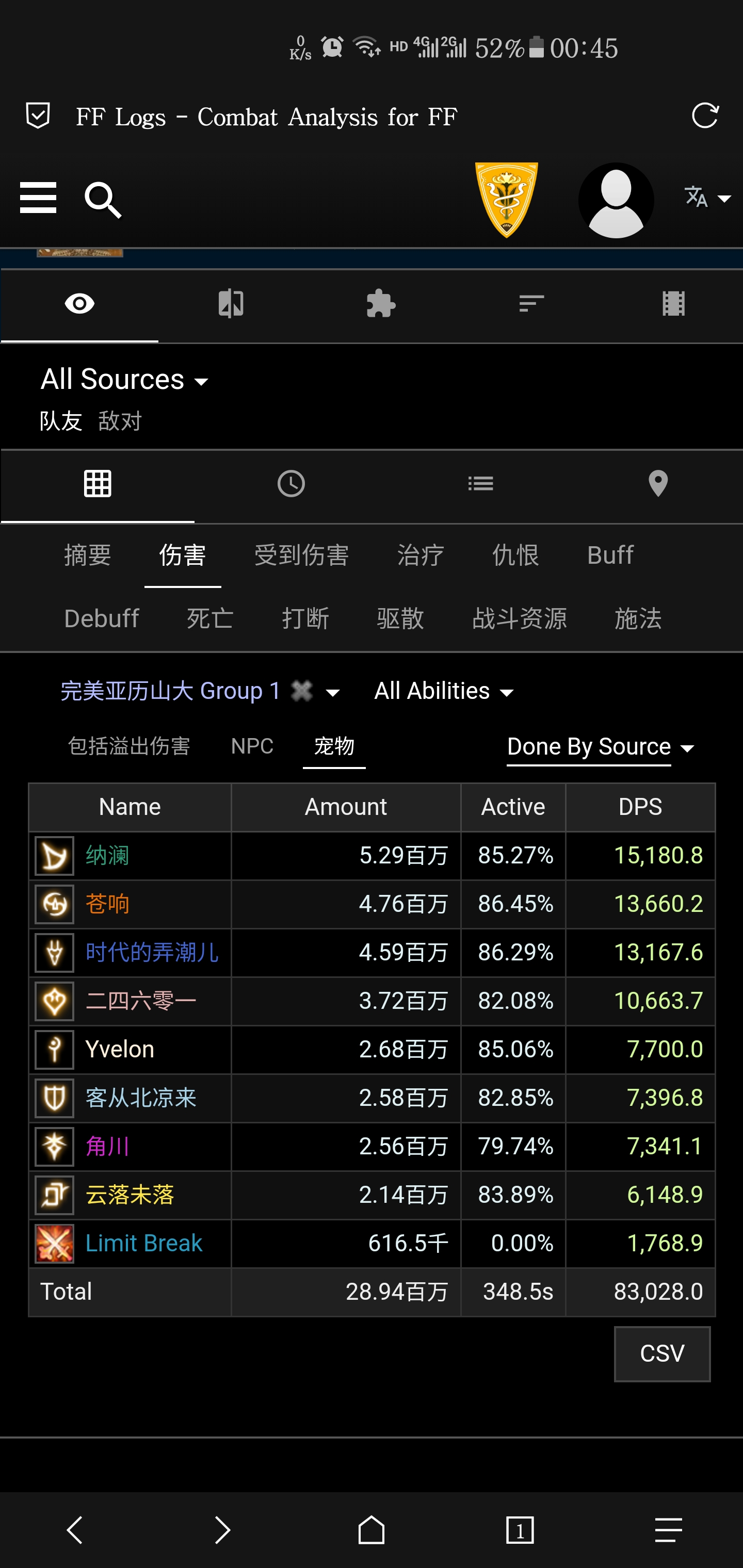Click the puzzle piece problems icon

click(x=381, y=303)
